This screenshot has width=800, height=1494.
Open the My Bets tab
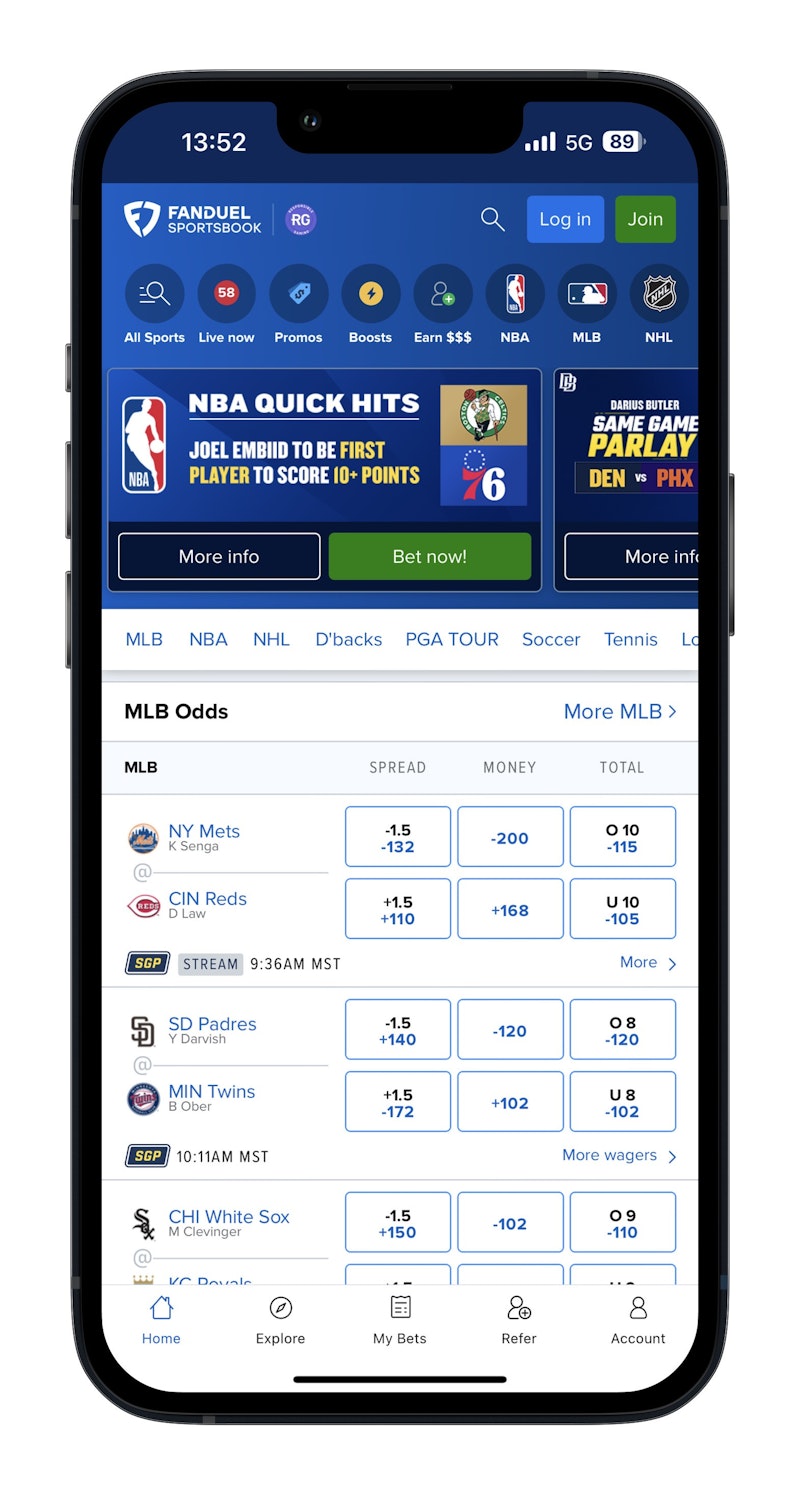point(400,1320)
